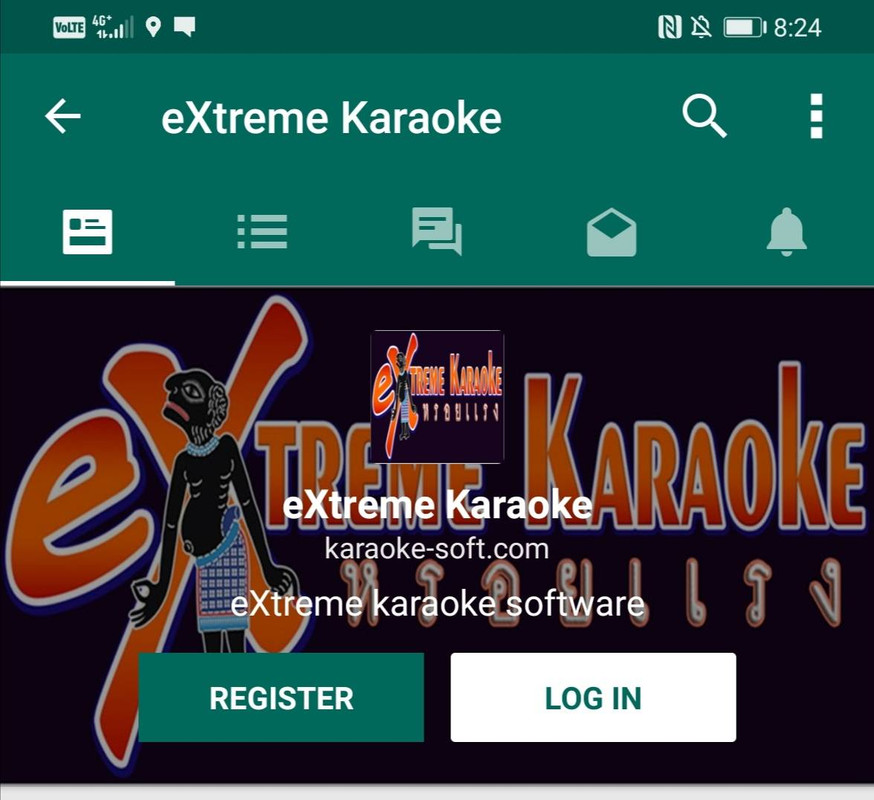Open the notifications bell tab
Image resolution: width=874 pixels, height=800 pixels.
tap(786, 232)
